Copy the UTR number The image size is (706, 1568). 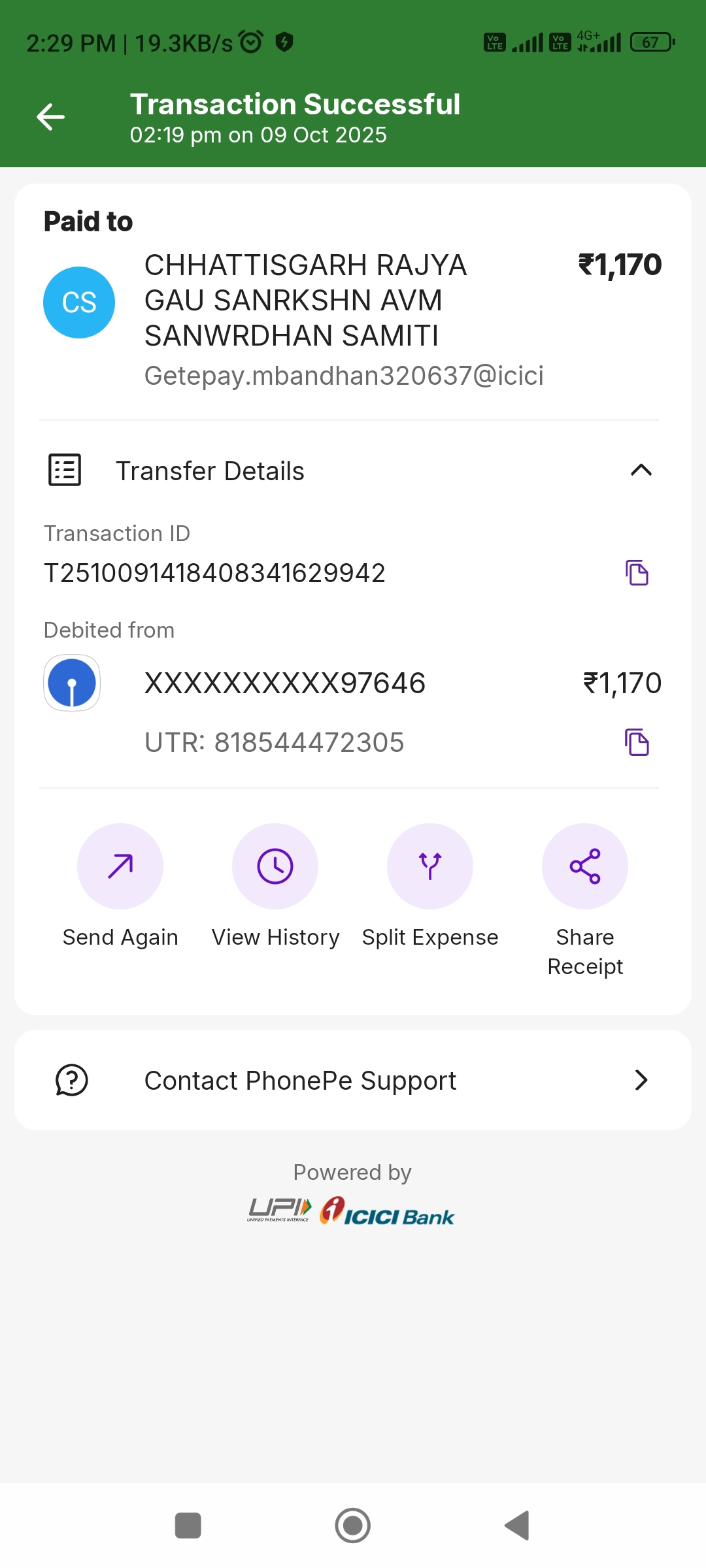[637, 742]
